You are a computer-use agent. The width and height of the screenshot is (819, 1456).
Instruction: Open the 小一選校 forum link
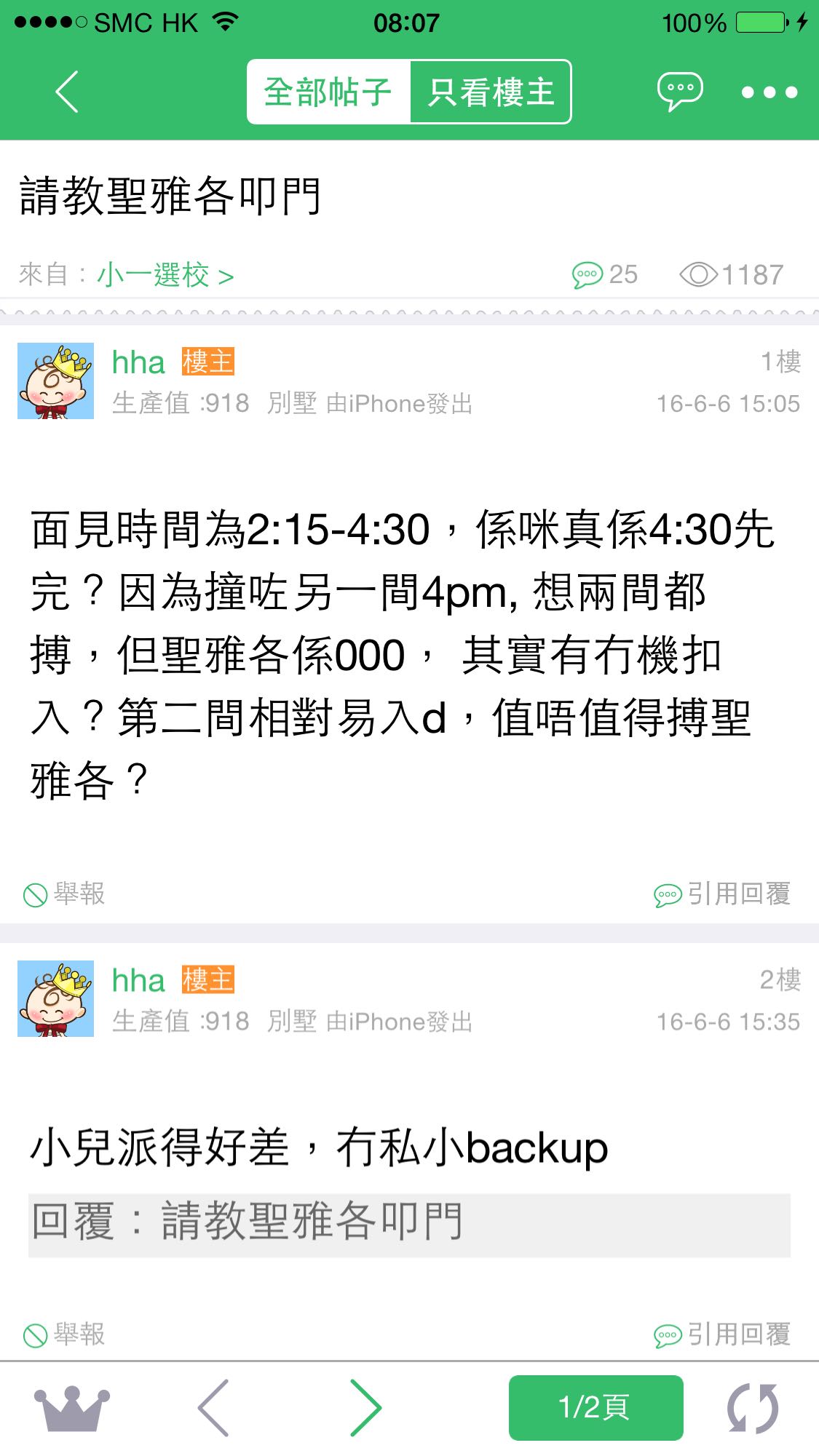point(165,275)
